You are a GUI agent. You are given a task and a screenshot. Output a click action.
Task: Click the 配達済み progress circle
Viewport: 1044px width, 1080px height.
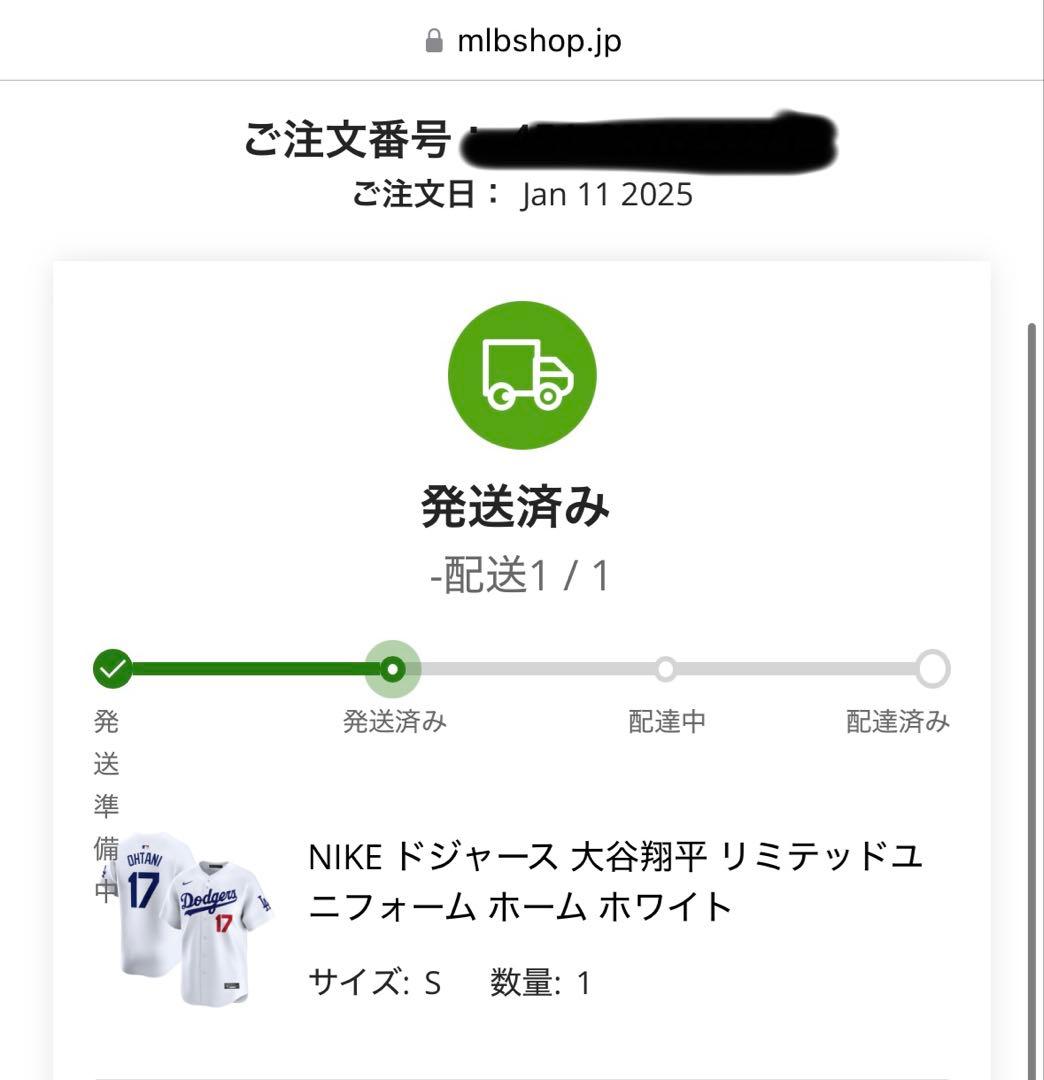tap(931, 668)
